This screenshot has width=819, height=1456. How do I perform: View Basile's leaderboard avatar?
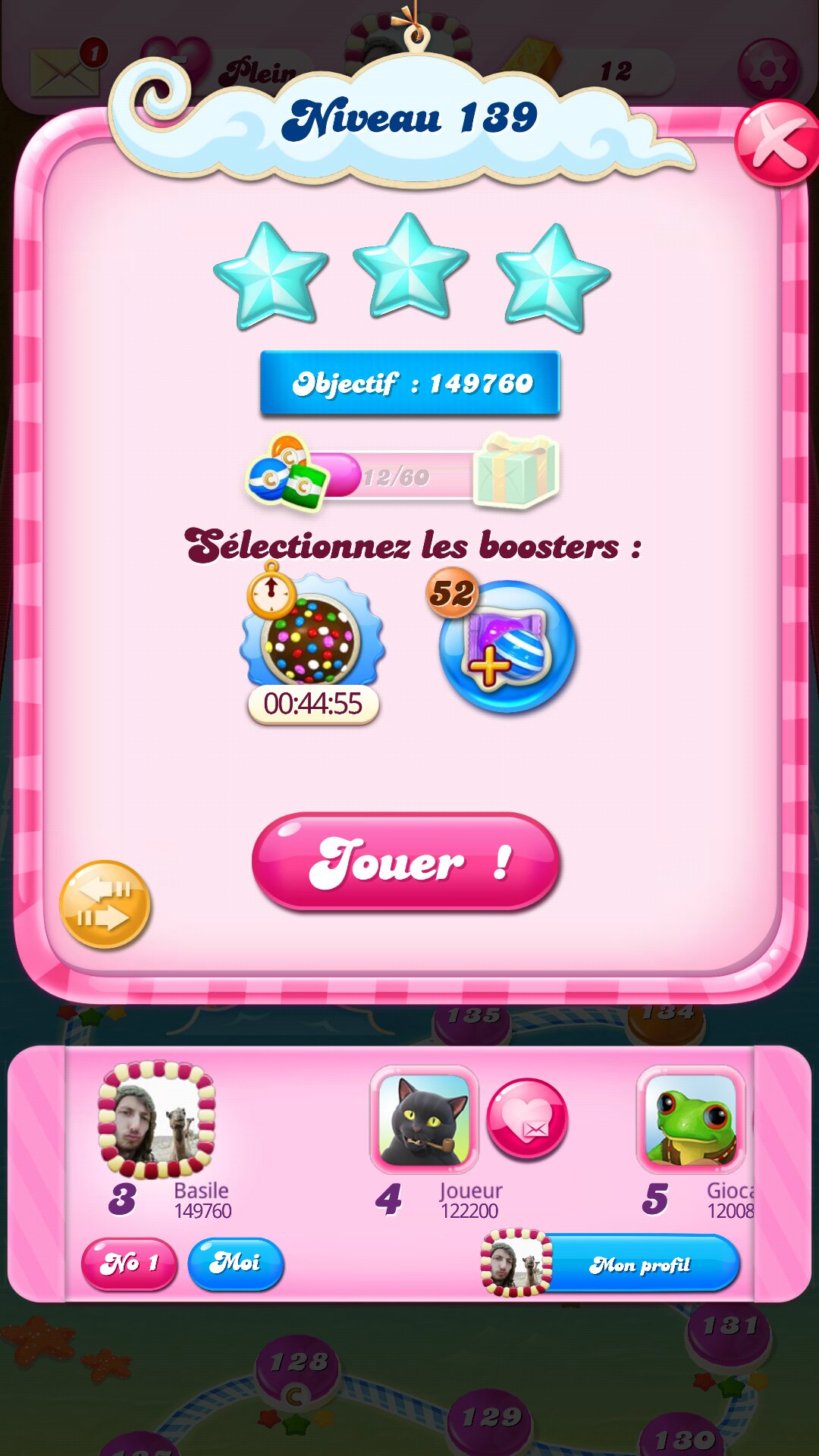coord(157,1121)
